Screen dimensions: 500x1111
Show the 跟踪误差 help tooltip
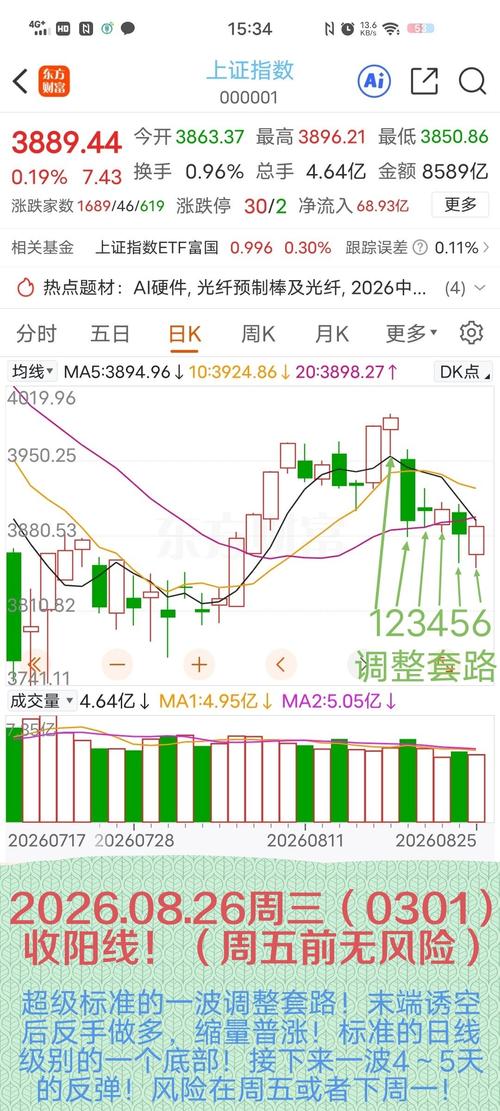click(x=420, y=248)
